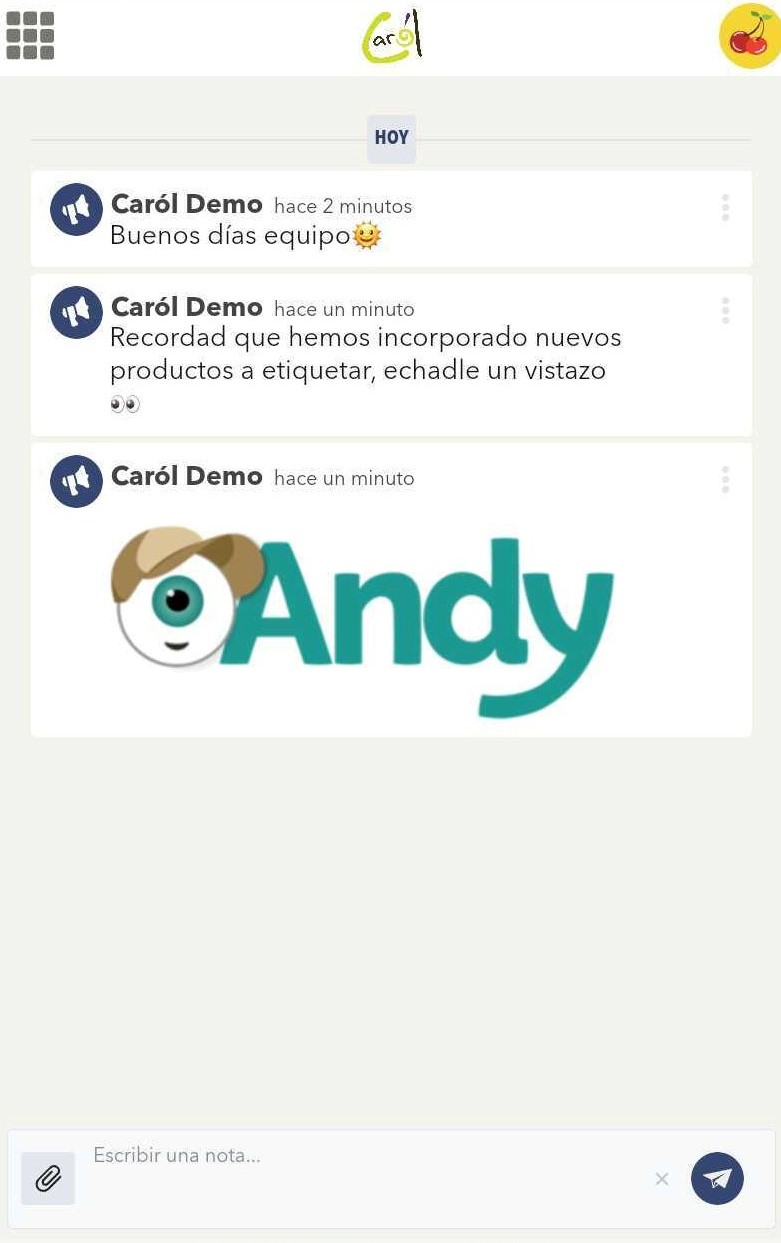
Task: Open options menu on the 'nuevos productos' post
Action: click(x=725, y=310)
